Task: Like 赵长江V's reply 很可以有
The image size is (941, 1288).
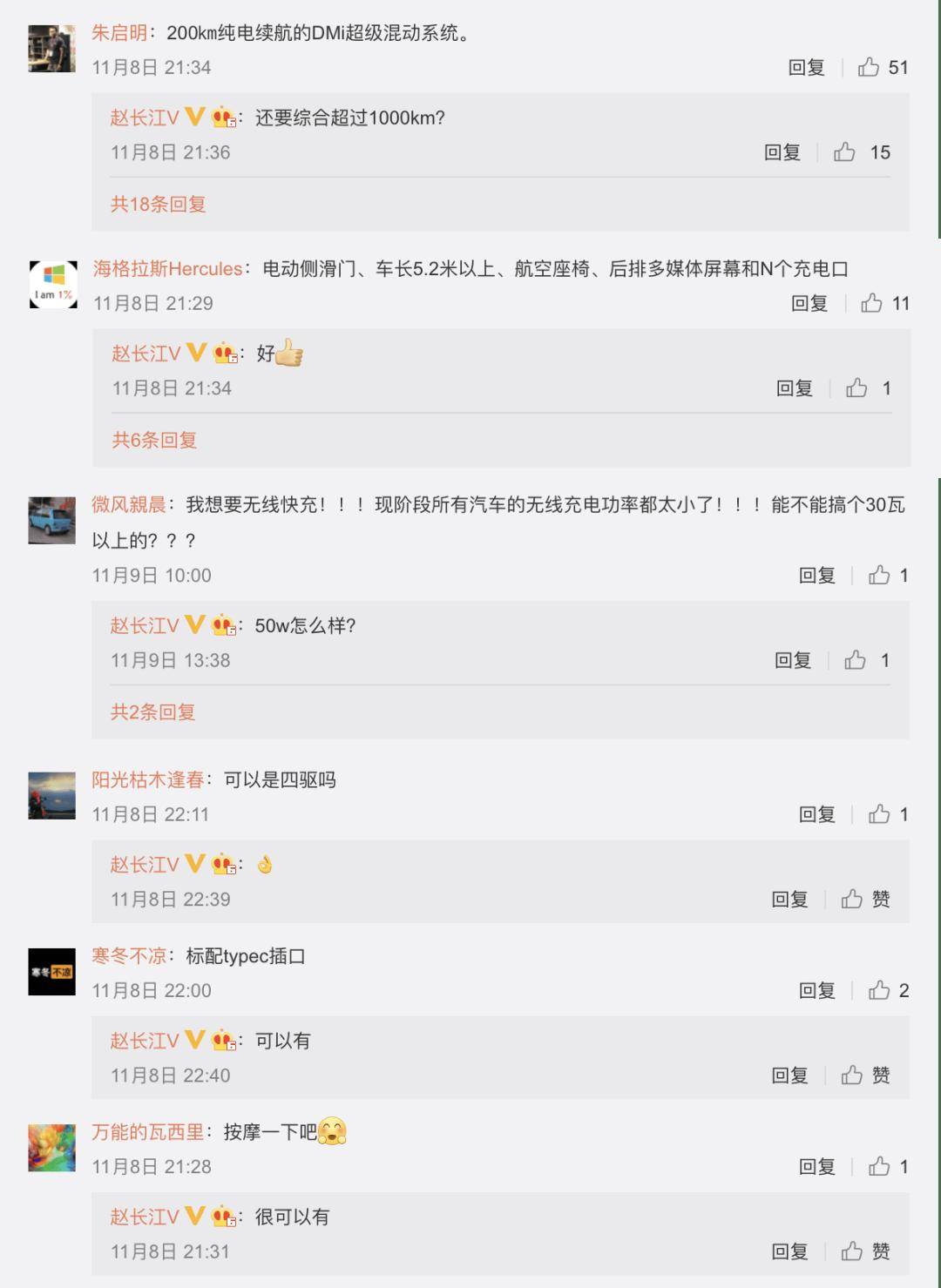Action: 852,1251
